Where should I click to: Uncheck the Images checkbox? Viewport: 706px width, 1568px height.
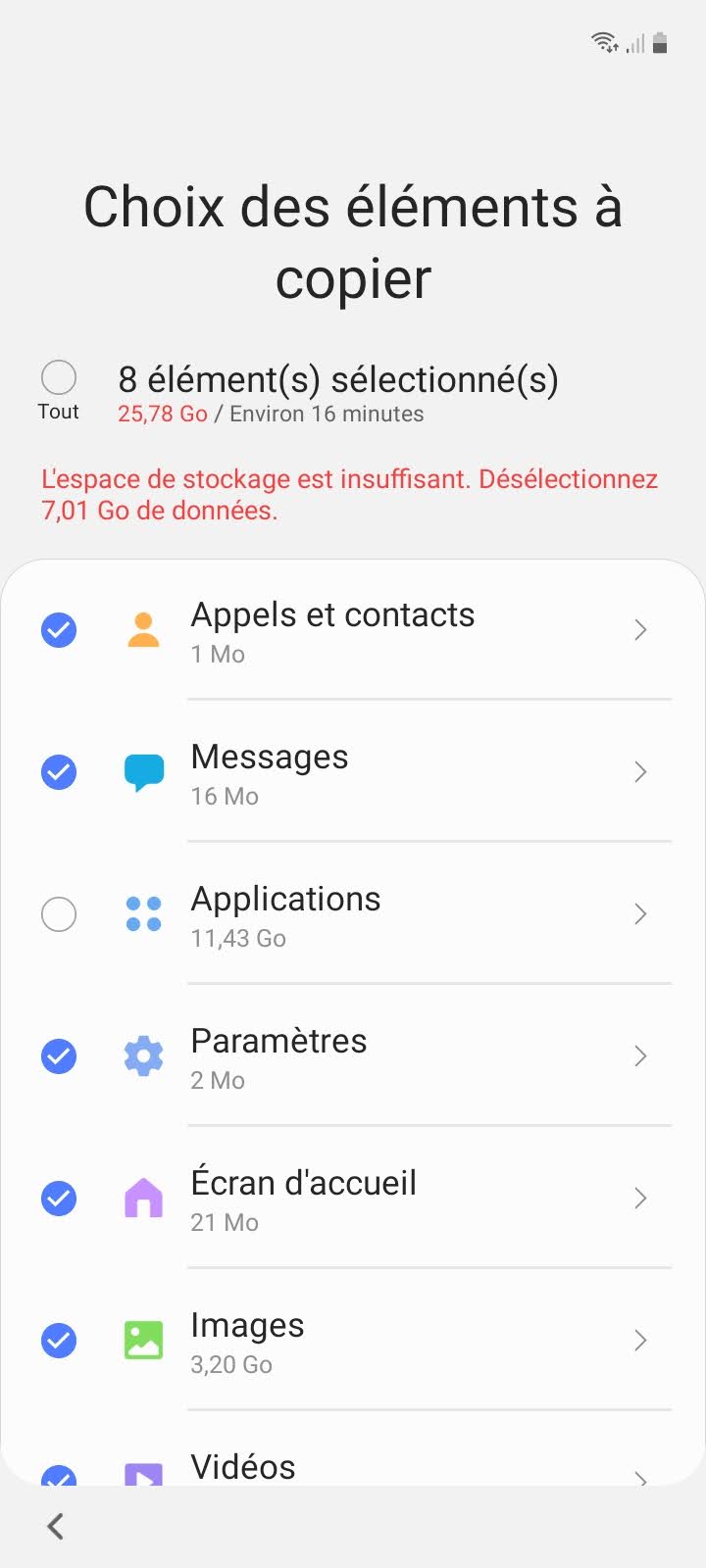click(x=59, y=1341)
